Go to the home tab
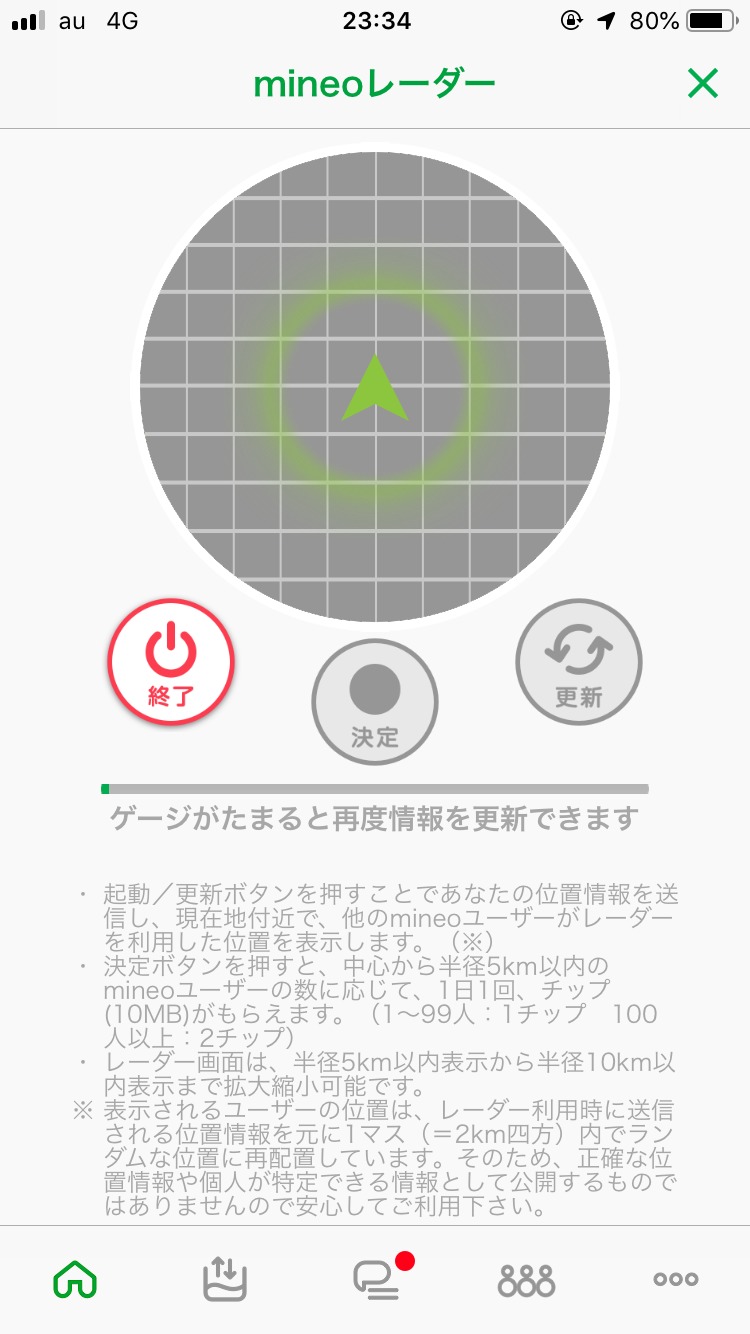Viewport: 750px width, 1334px height. tap(75, 1278)
